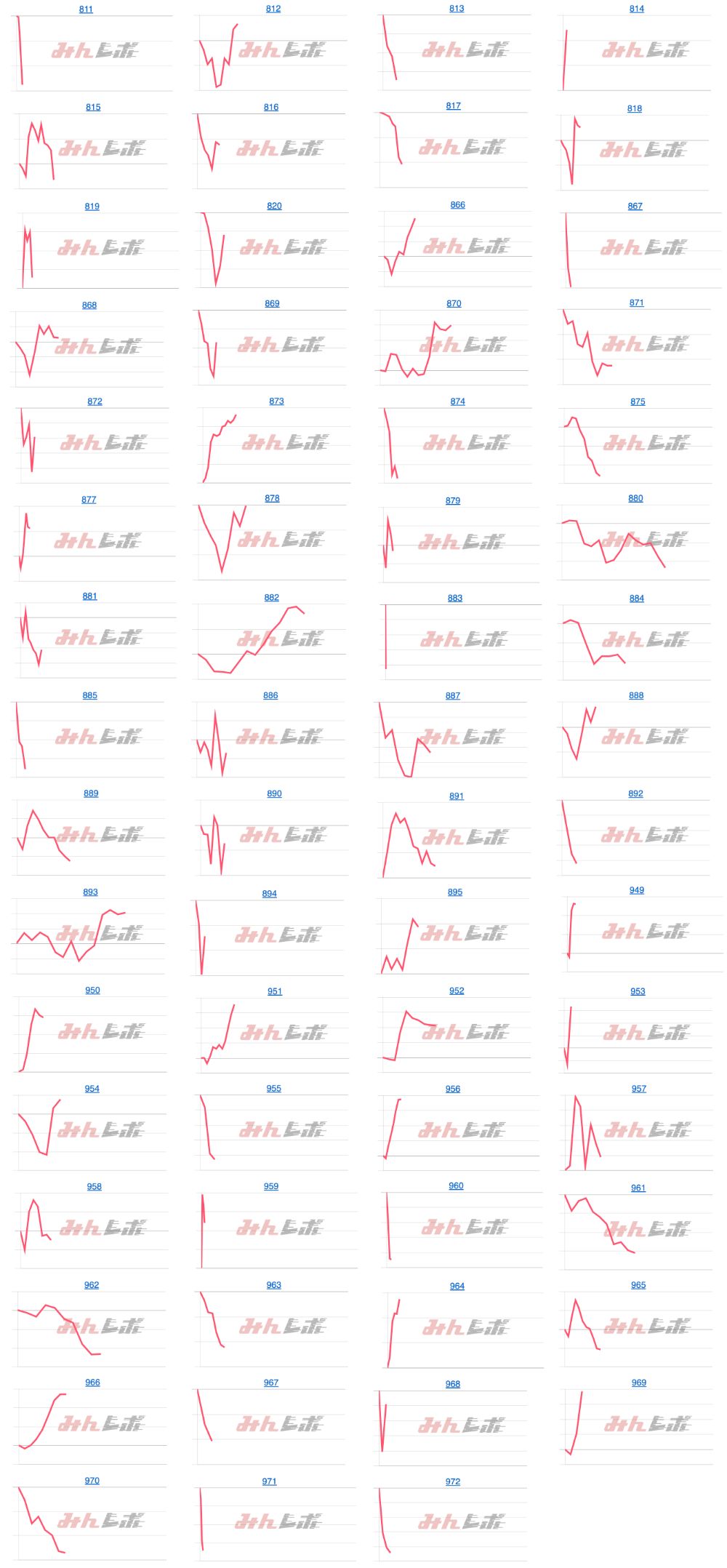The width and height of the screenshot is (727, 1568).
Task: Select the 961 link
Action: (638, 1188)
